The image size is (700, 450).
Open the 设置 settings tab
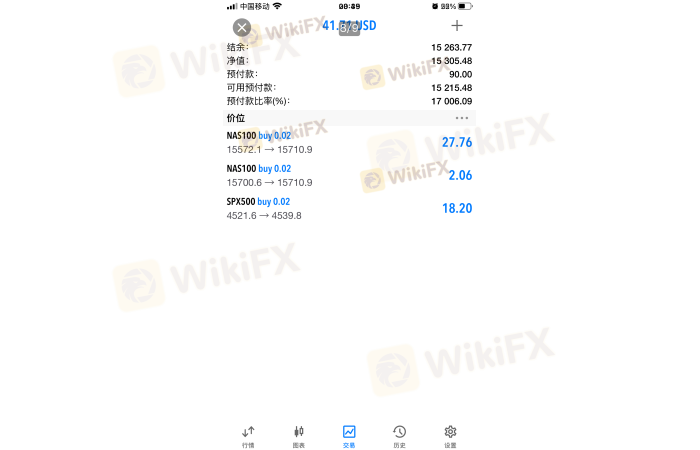click(x=450, y=435)
